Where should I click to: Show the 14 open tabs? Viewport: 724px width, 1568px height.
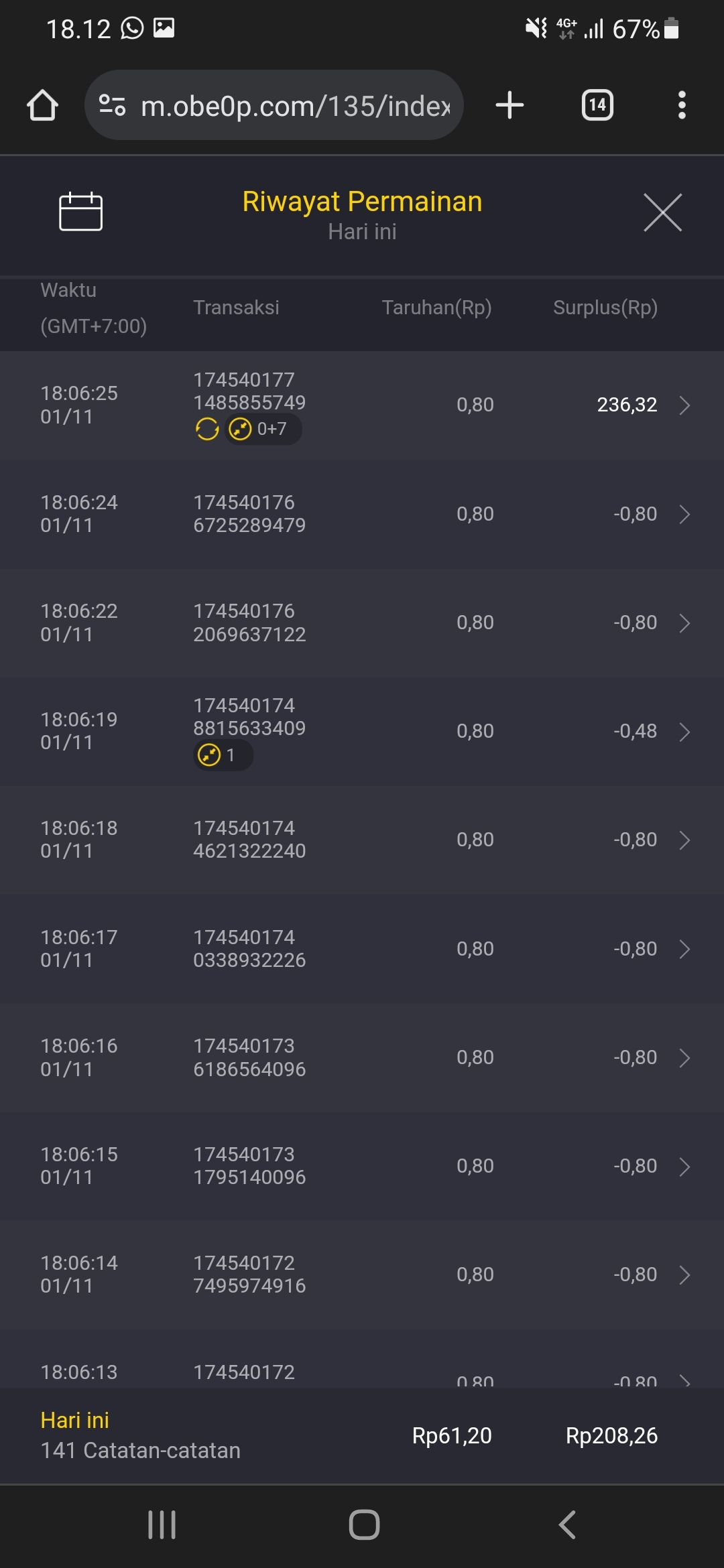(x=597, y=105)
